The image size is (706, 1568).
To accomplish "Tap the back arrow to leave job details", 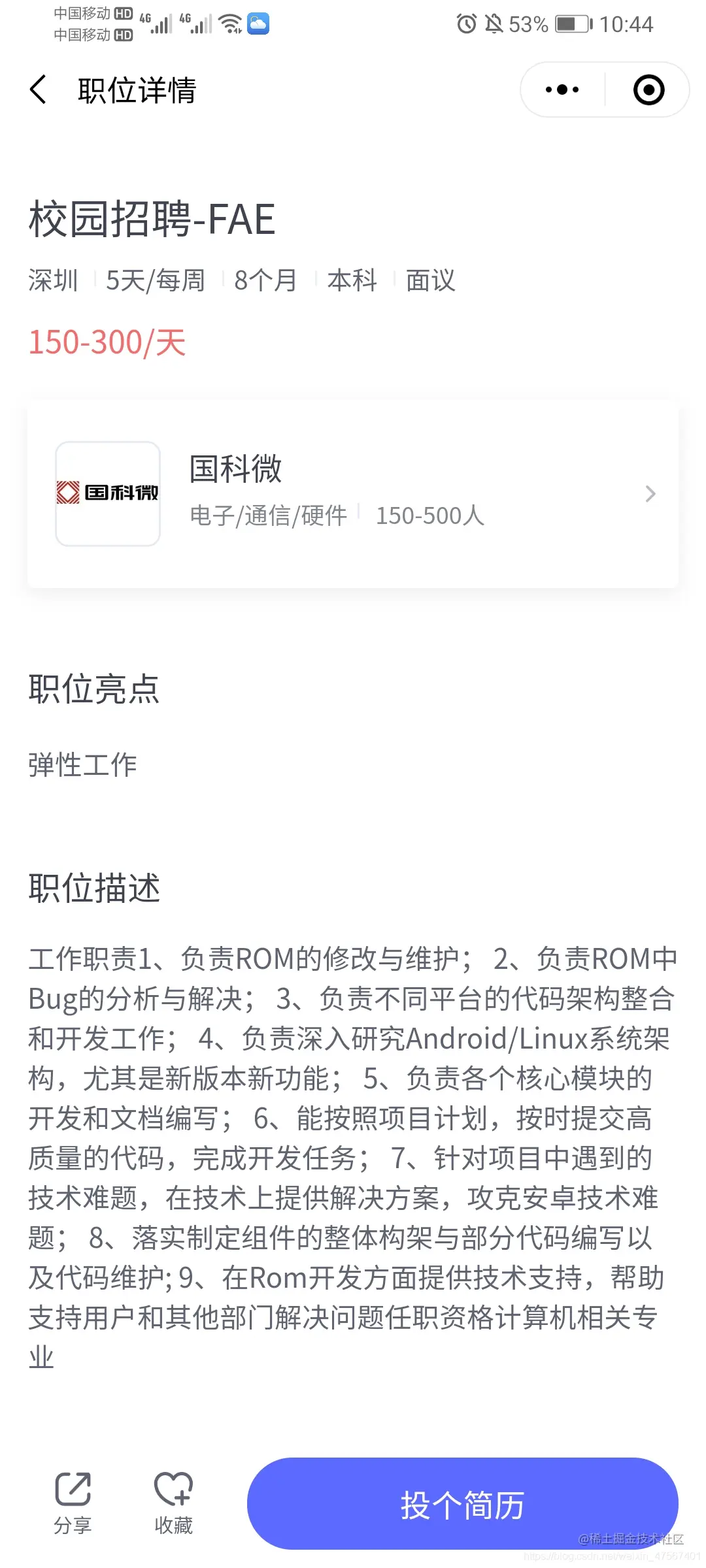I will [x=38, y=90].
